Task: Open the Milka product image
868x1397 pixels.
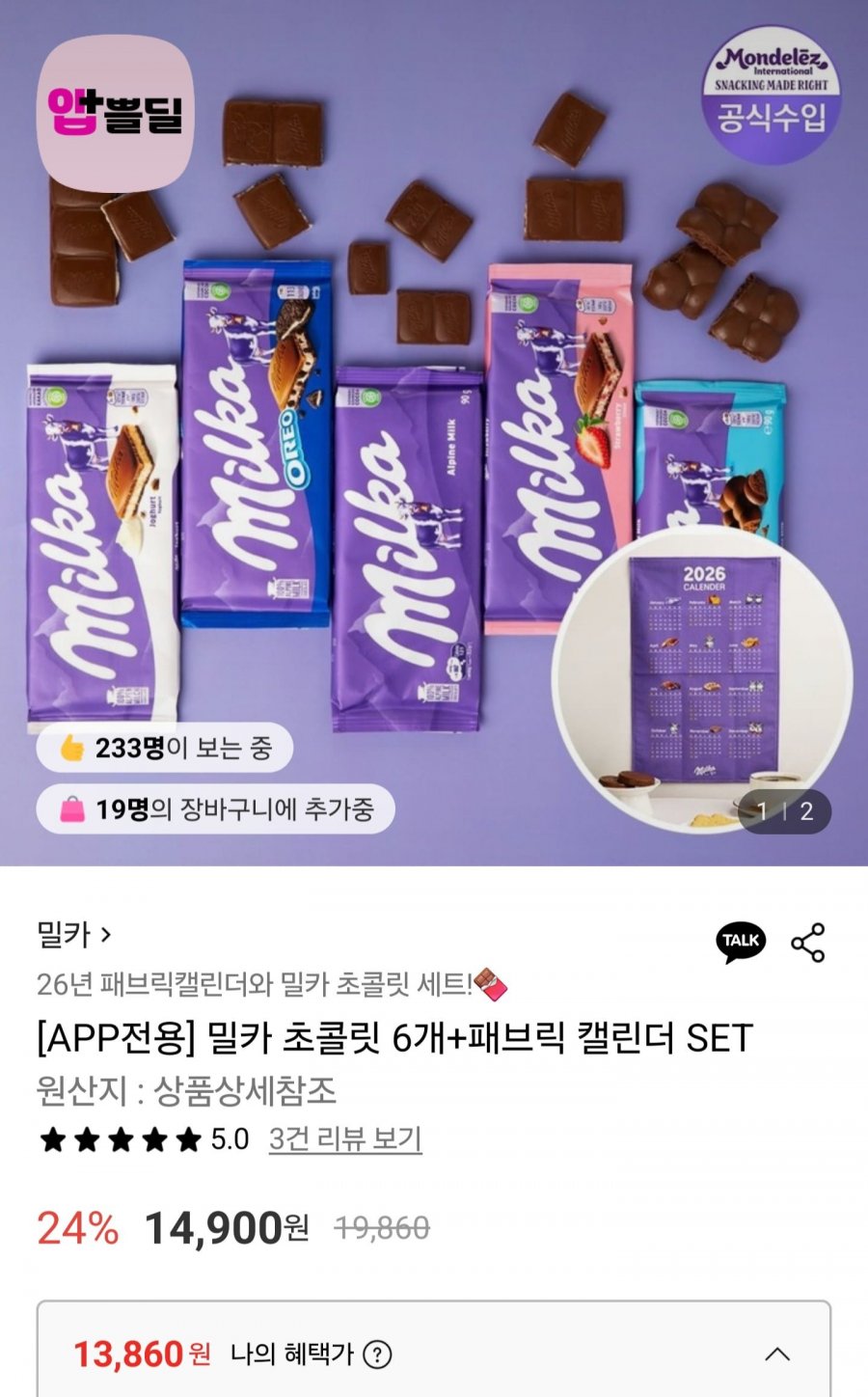Action: tap(434, 432)
